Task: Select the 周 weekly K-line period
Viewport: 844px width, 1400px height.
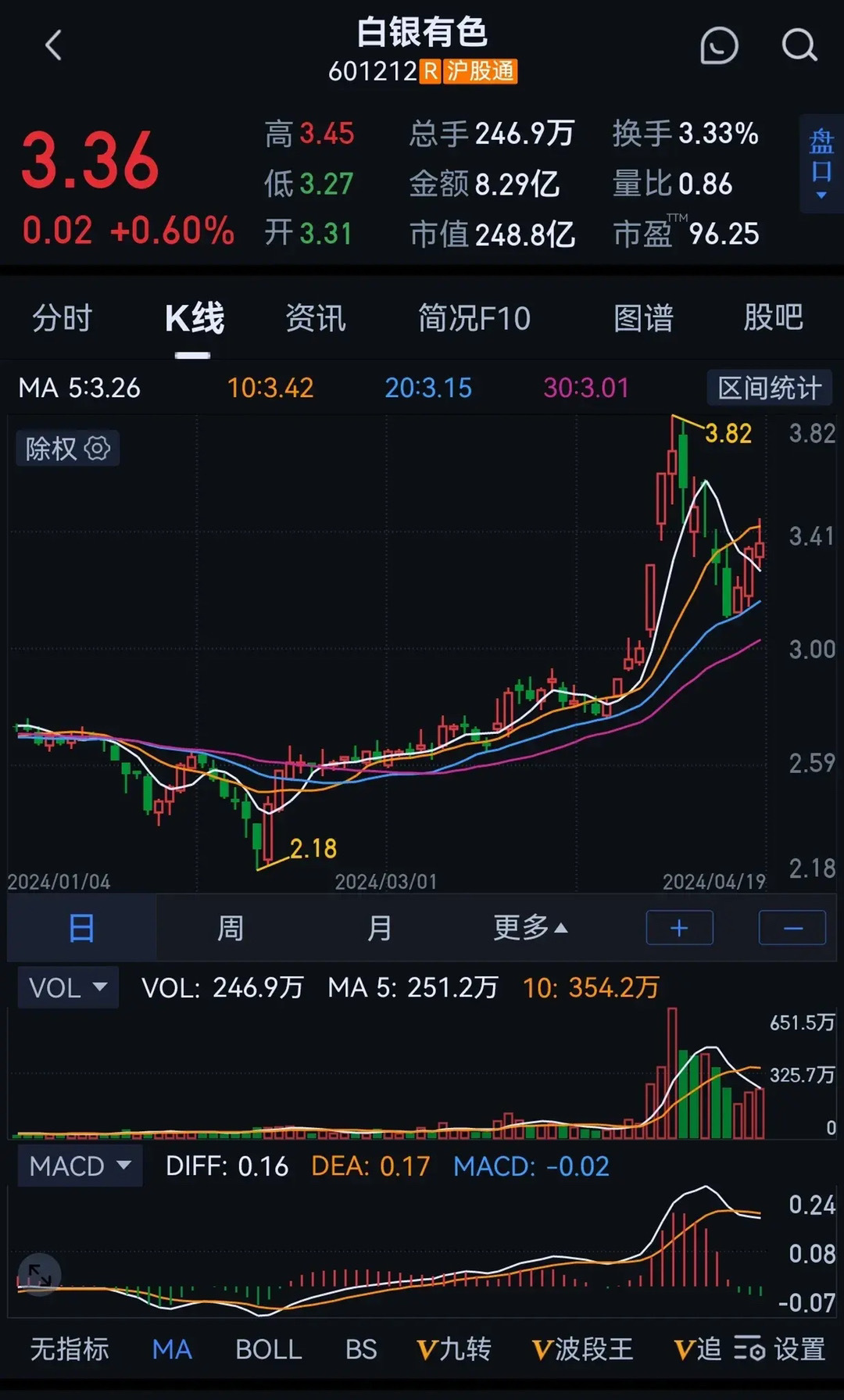Action: 230,929
